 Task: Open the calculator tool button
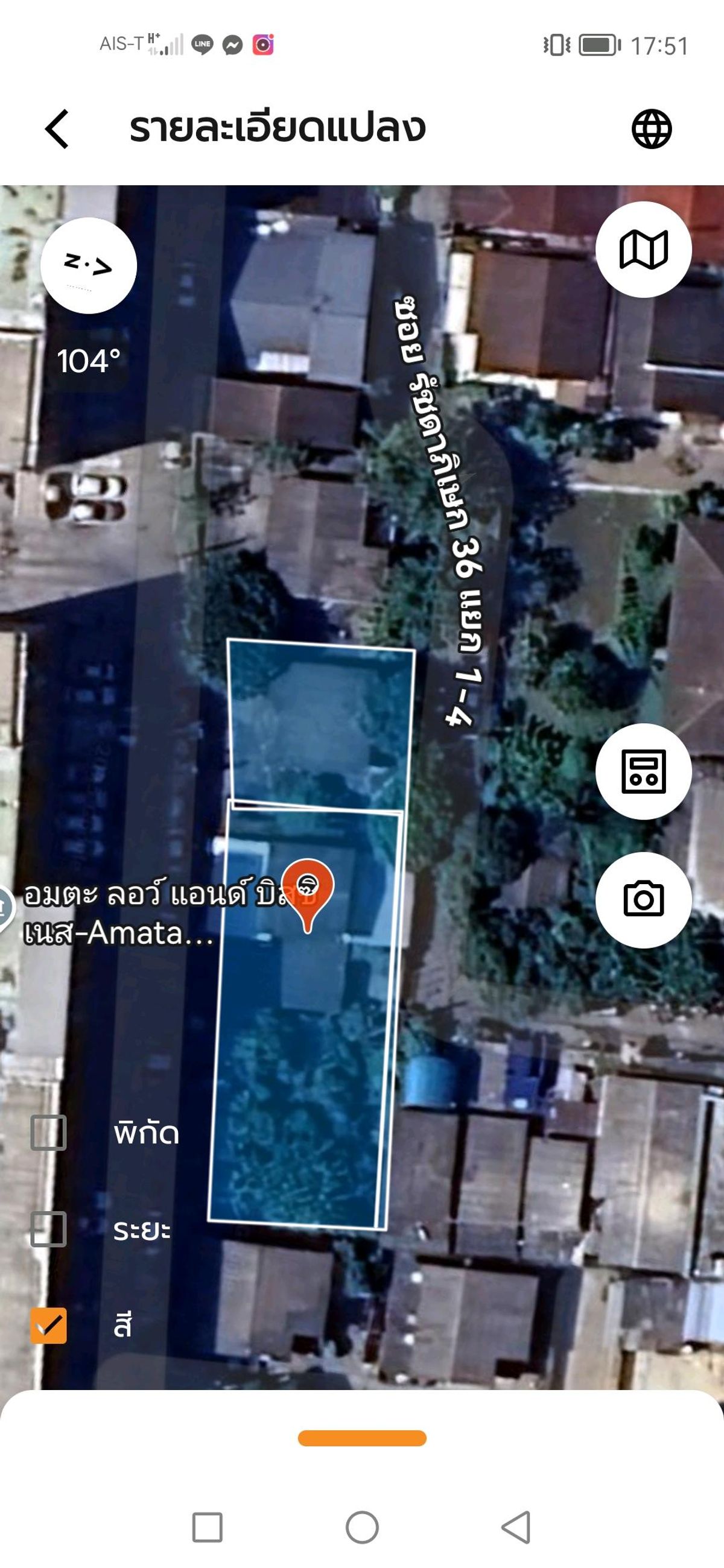pos(643,771)
